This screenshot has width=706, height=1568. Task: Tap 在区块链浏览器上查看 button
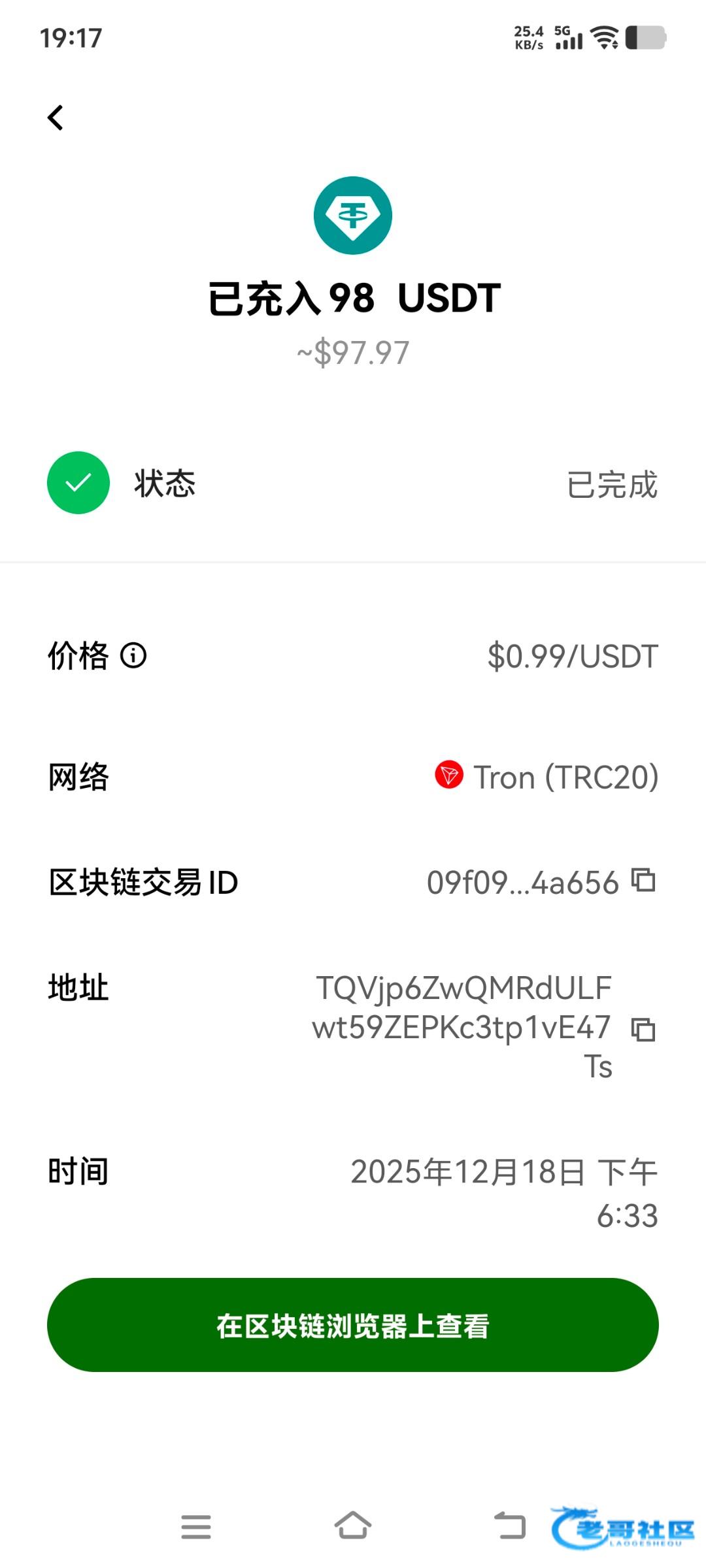[353, 1326]
